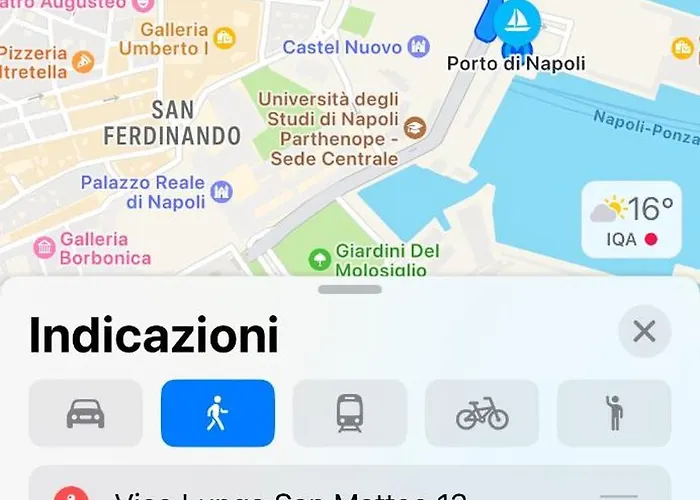Tap the Giardini Del Molosiglio park pin

(x=320, y=260)
